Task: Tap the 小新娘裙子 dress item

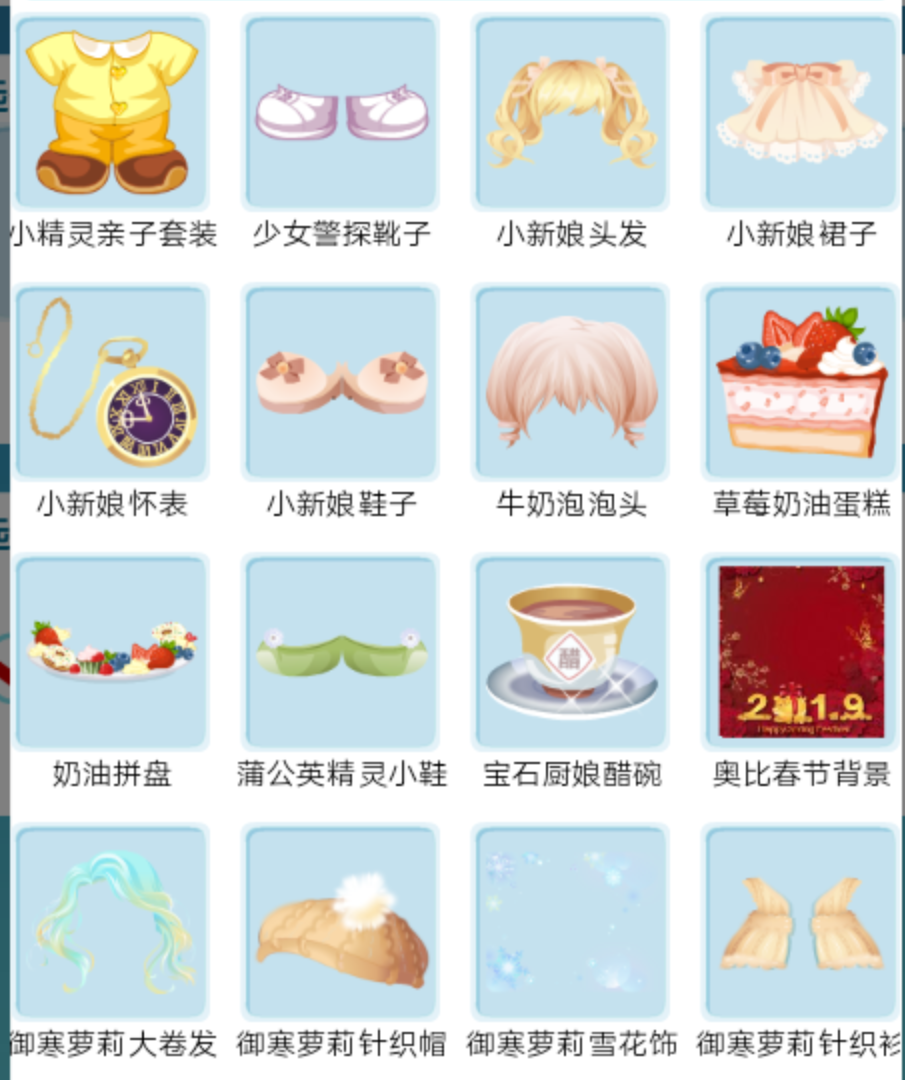Action: click(801, 112)
